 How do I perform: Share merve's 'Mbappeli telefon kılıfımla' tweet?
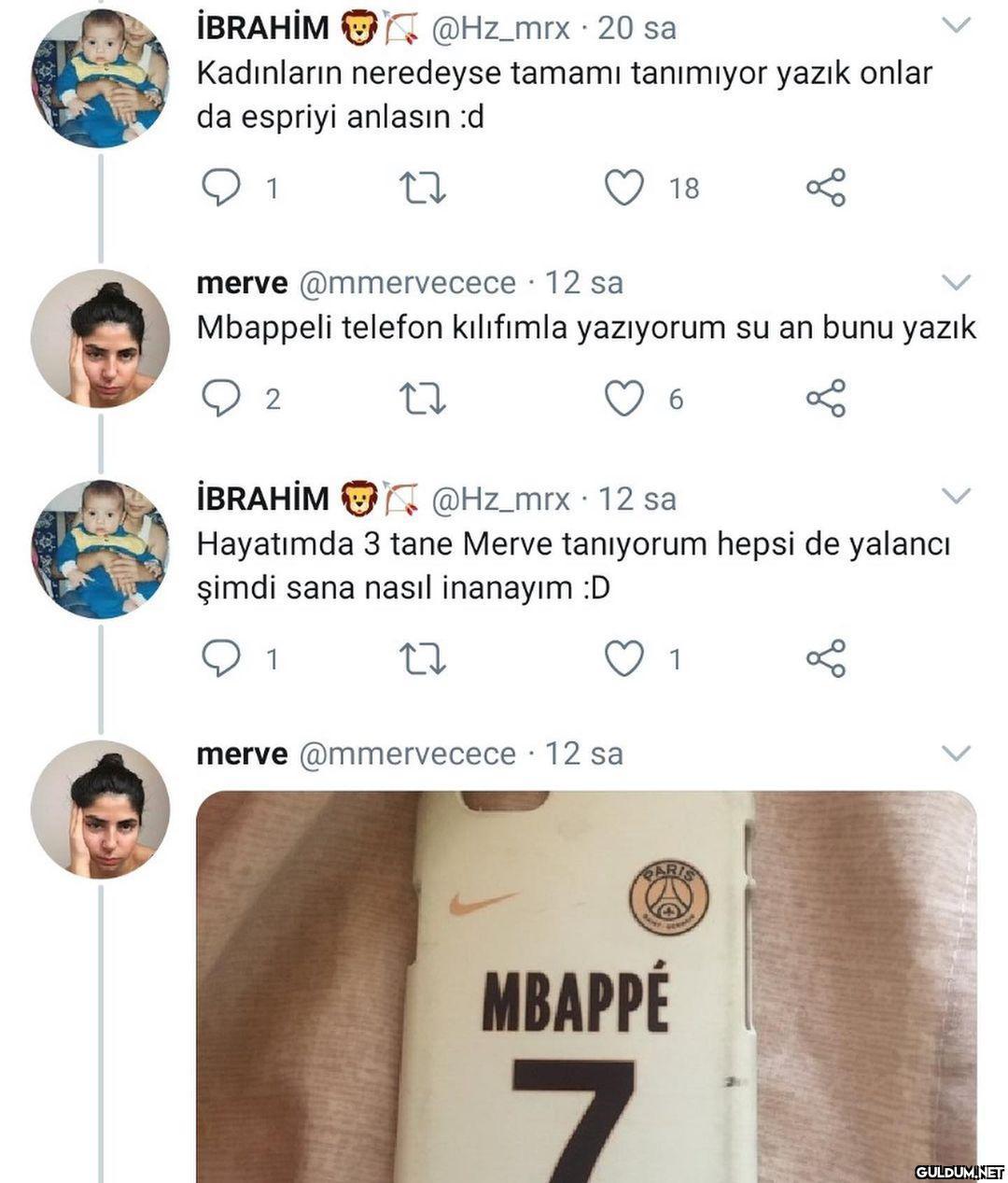pyautogui.click(x=825, y=399)
